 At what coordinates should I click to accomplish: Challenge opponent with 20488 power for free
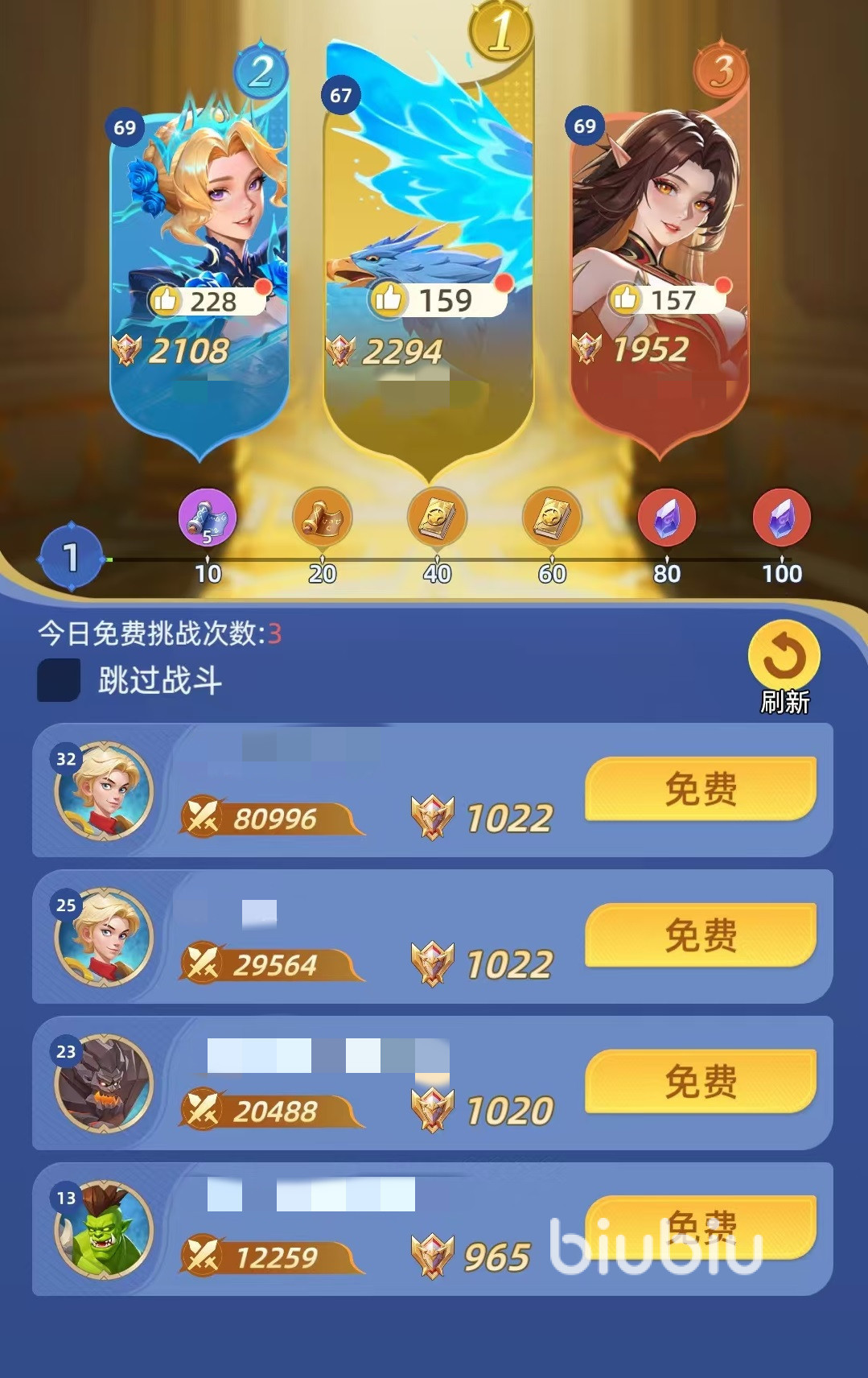click(700, 1082)
